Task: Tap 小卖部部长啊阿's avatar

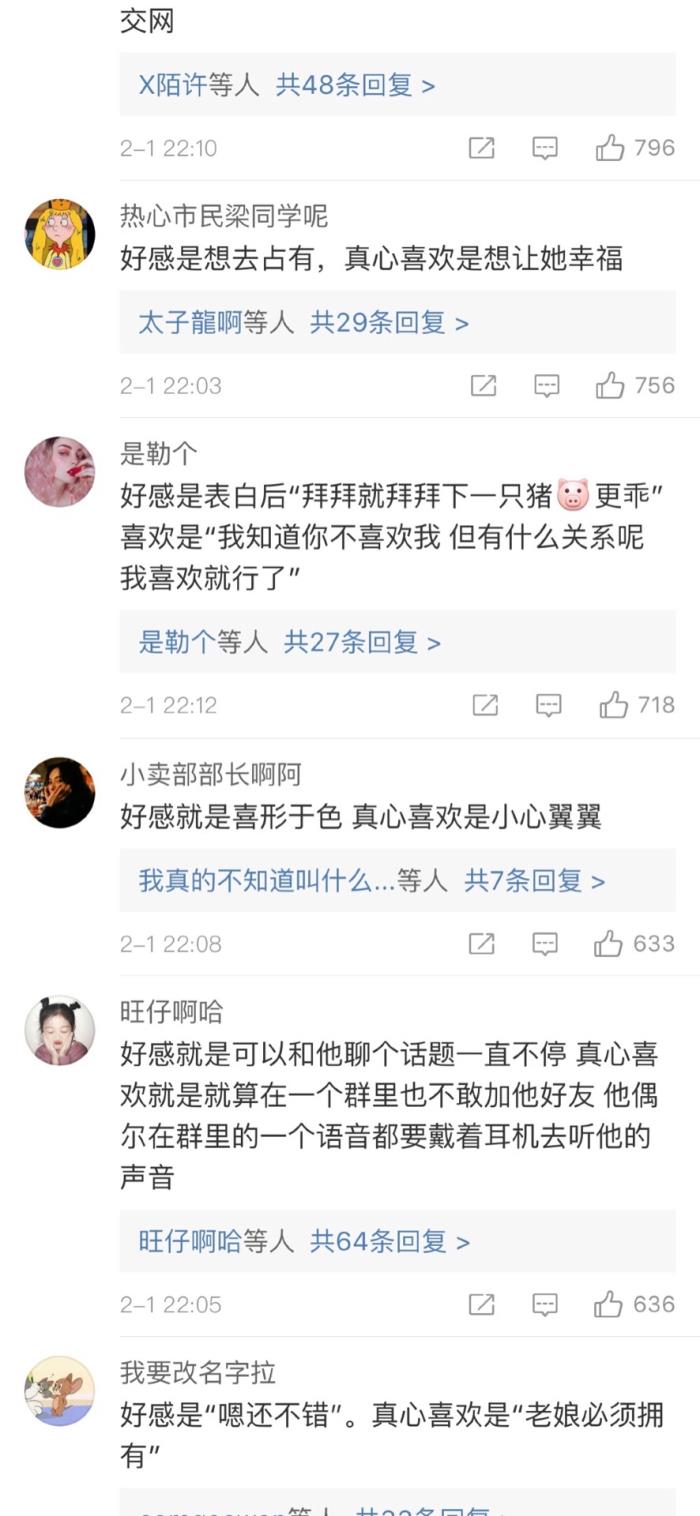Action: pos(60,792)
